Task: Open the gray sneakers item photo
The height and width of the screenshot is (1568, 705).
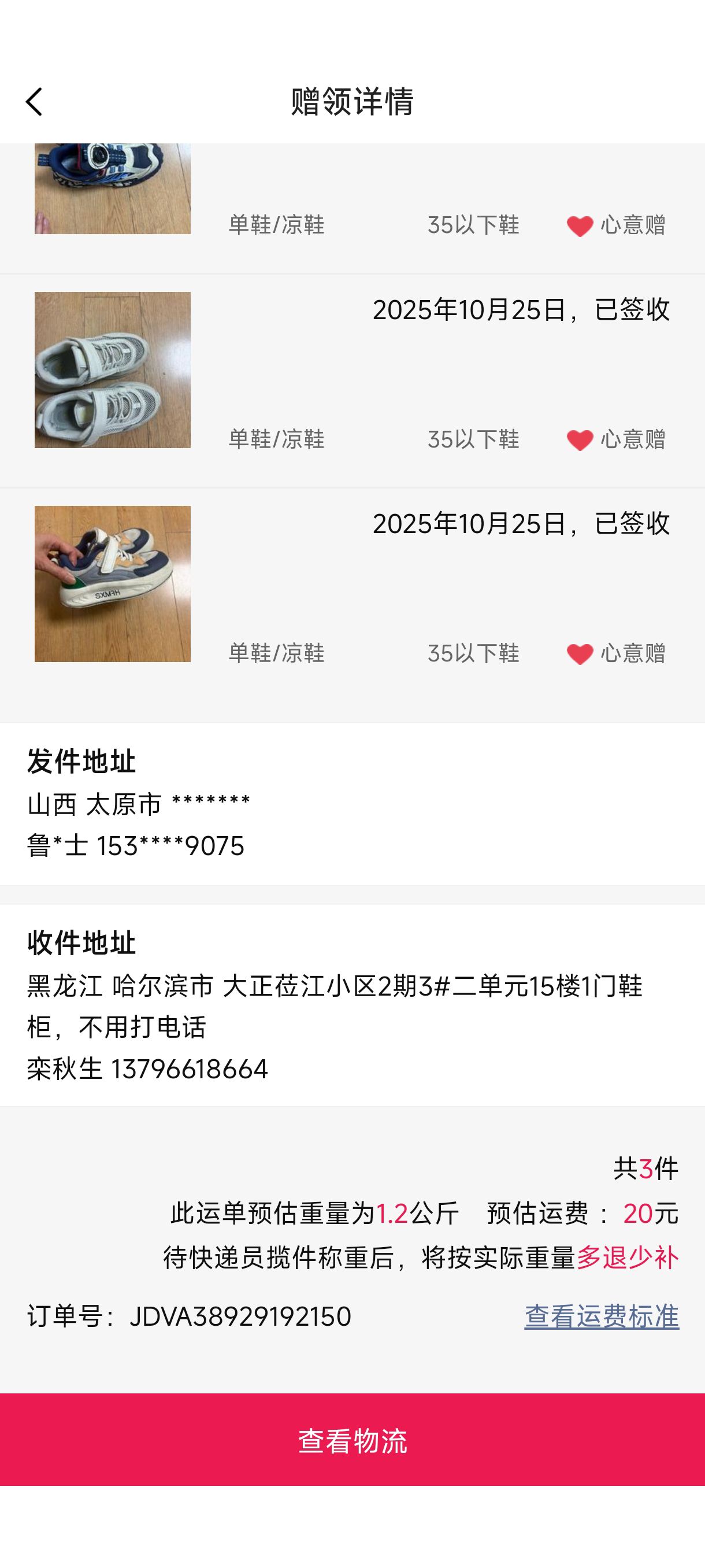Action: coord(113,370)
